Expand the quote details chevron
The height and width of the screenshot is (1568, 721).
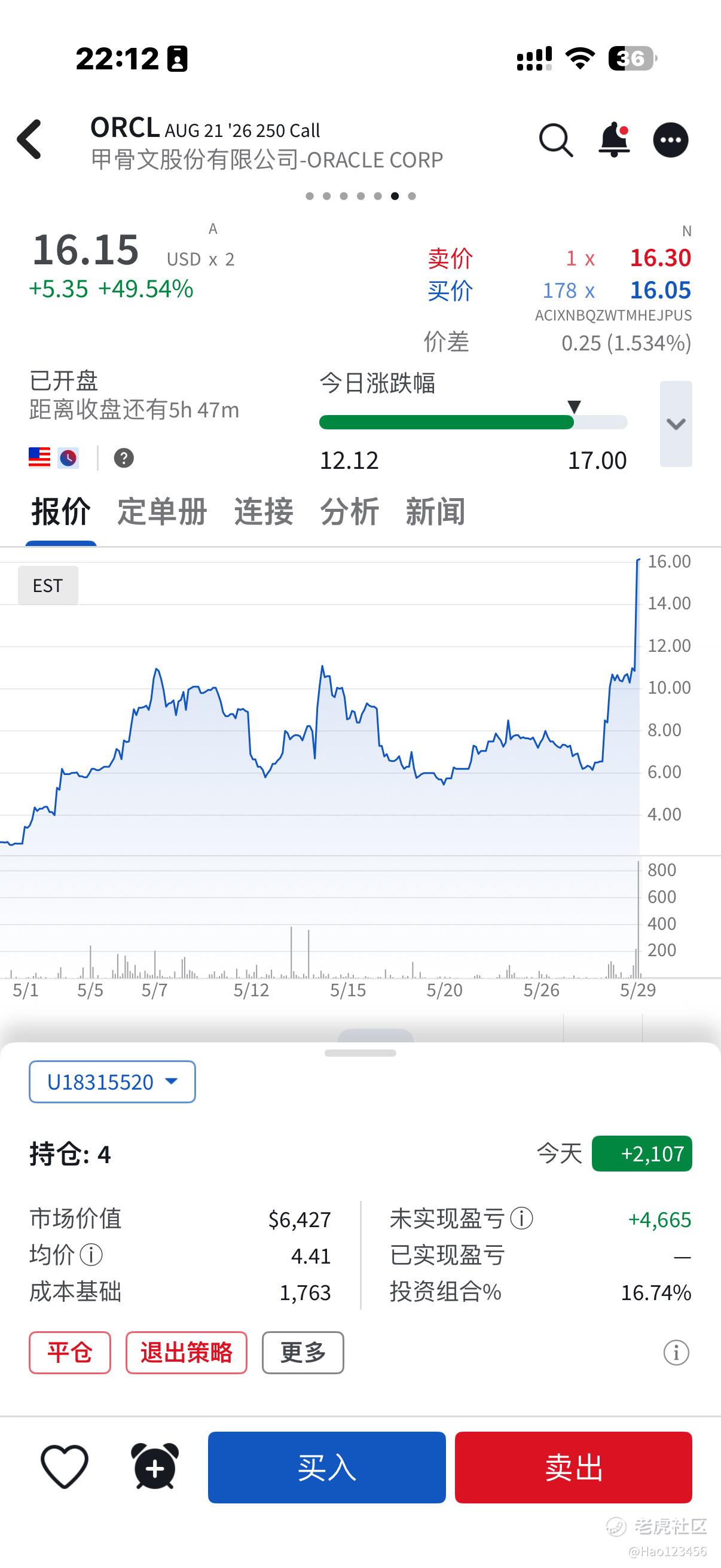(676, 423)
